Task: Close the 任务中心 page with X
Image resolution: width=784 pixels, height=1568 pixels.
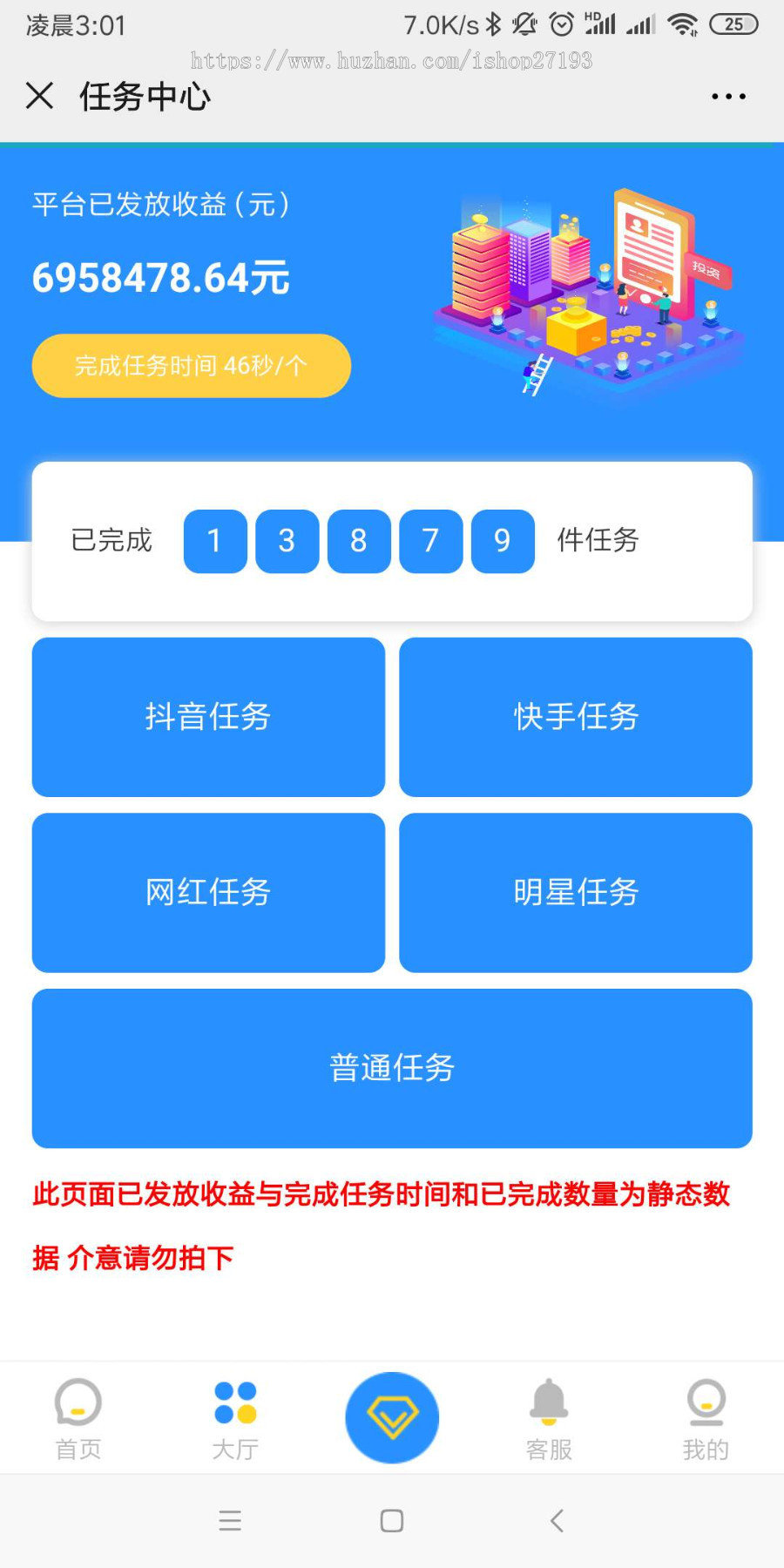Action: 41,96
